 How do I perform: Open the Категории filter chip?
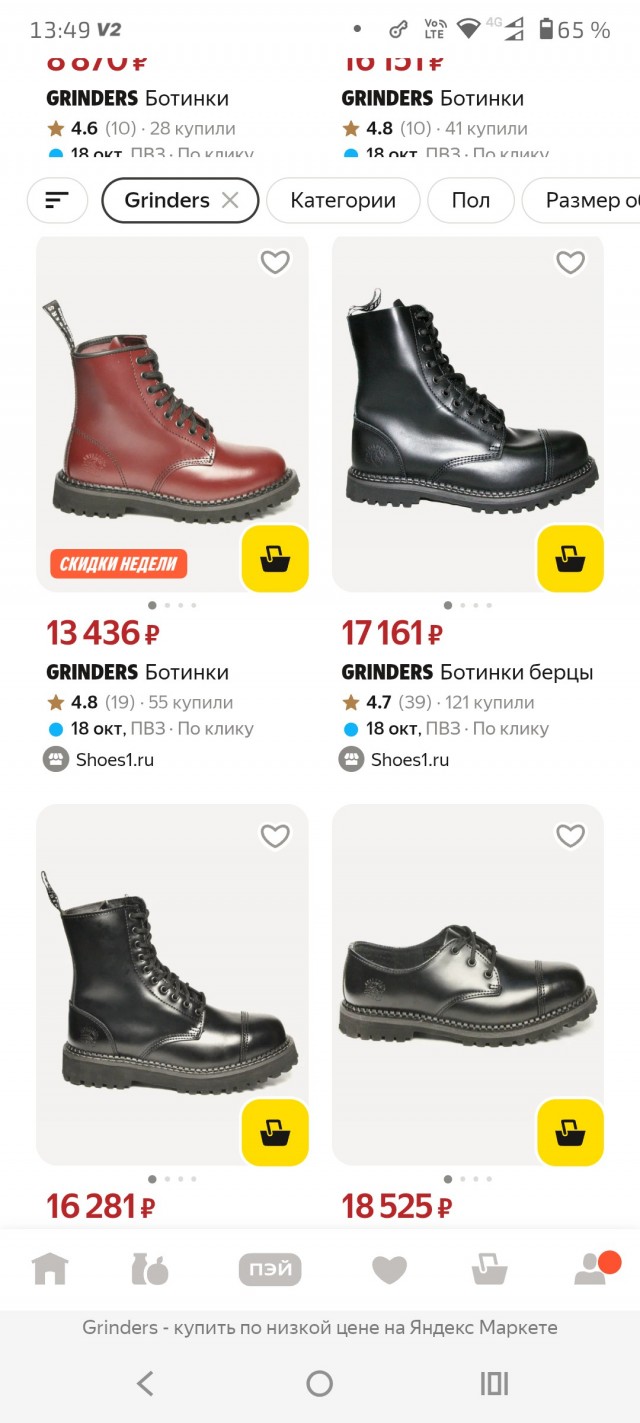[343, 200]
